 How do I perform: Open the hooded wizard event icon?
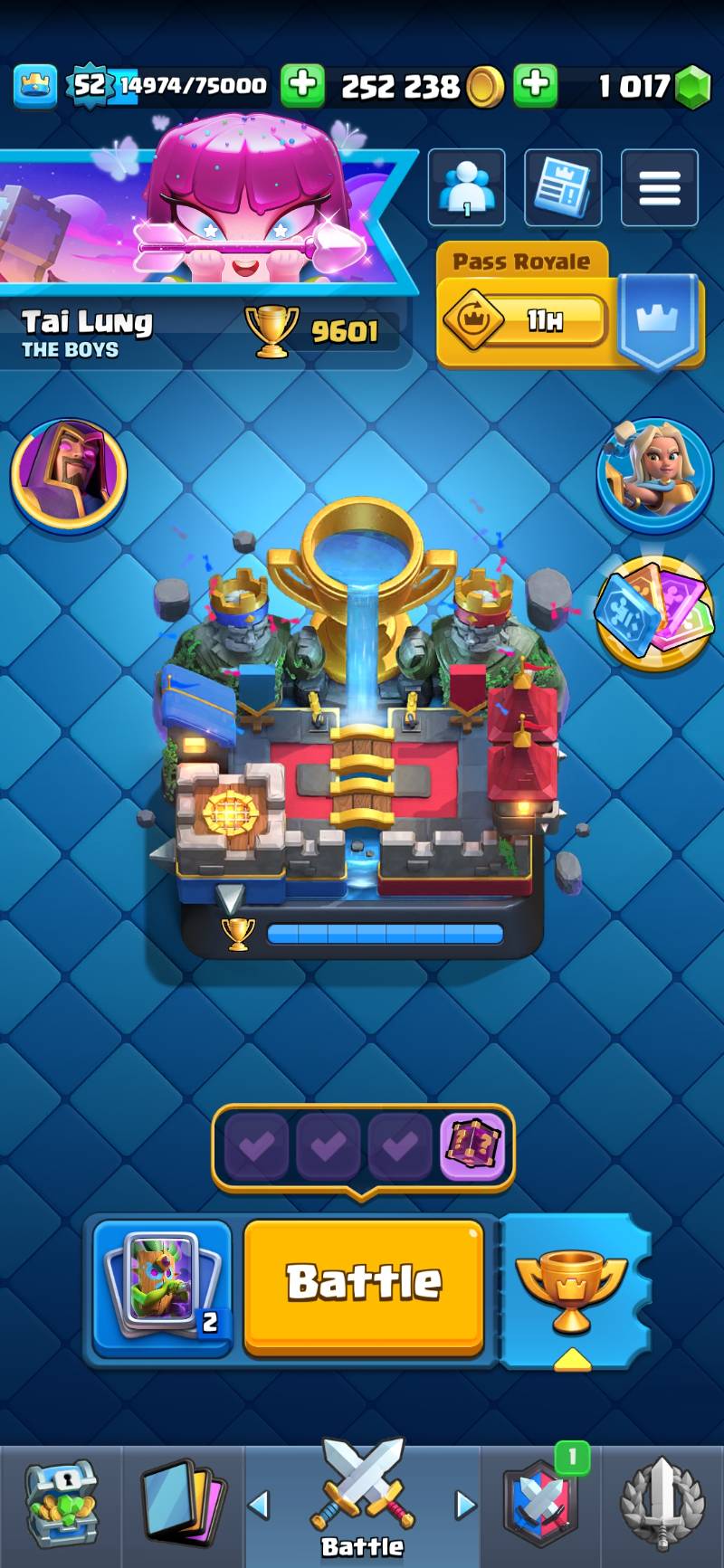[68, 474]
